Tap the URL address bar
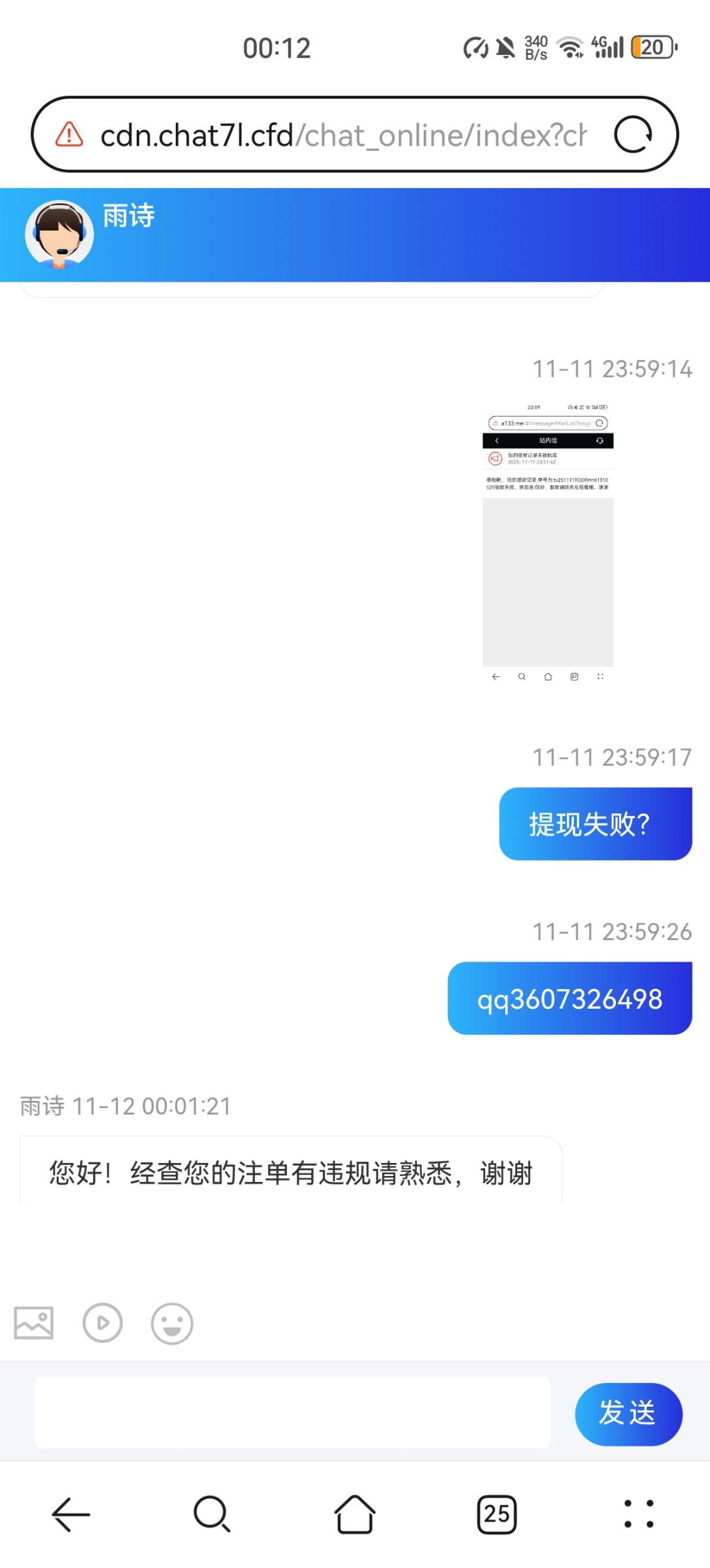Viewport: 710px width, 1568px height. pos(343,135)
